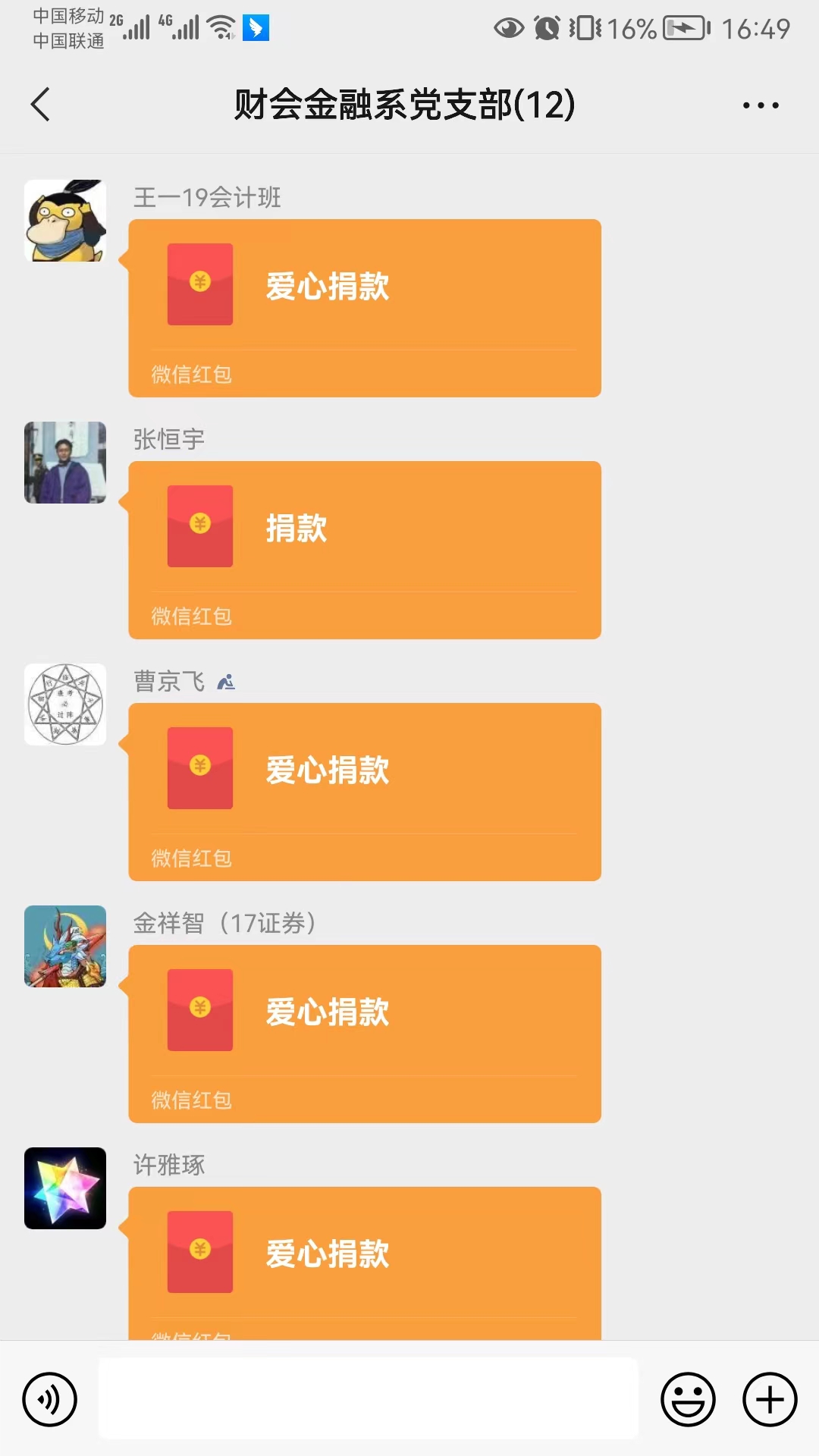Open 许雅琢's 爱心捐款 red packet

click(365, 1262)
